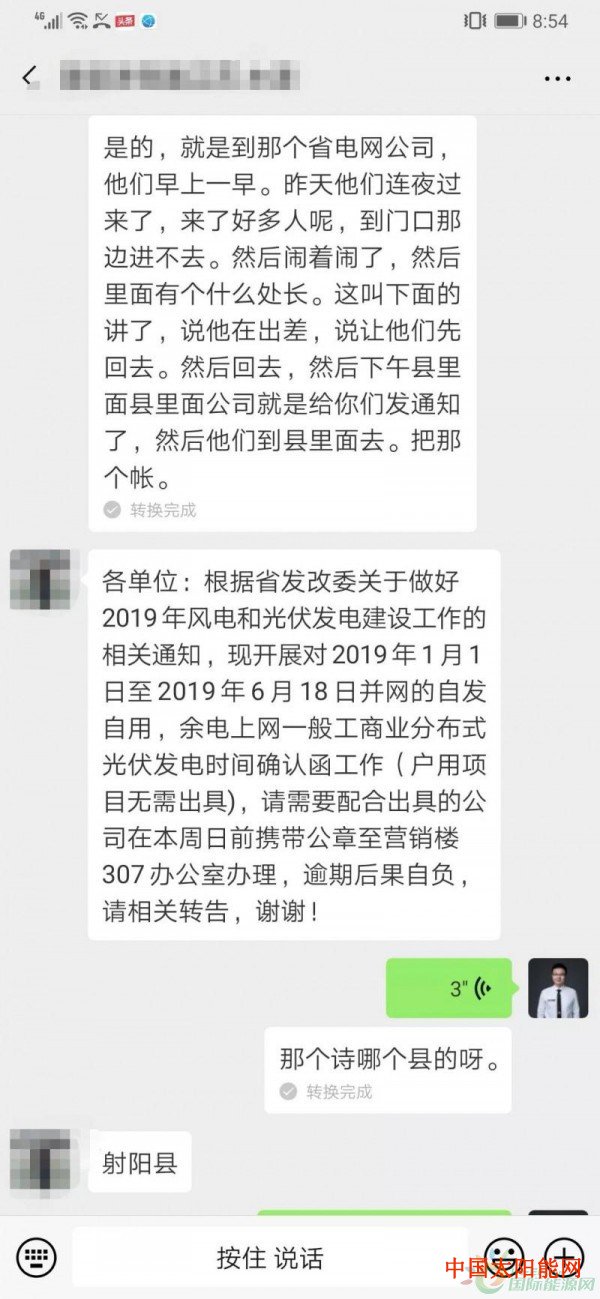View own profile picture by voice message

[558, 988]
